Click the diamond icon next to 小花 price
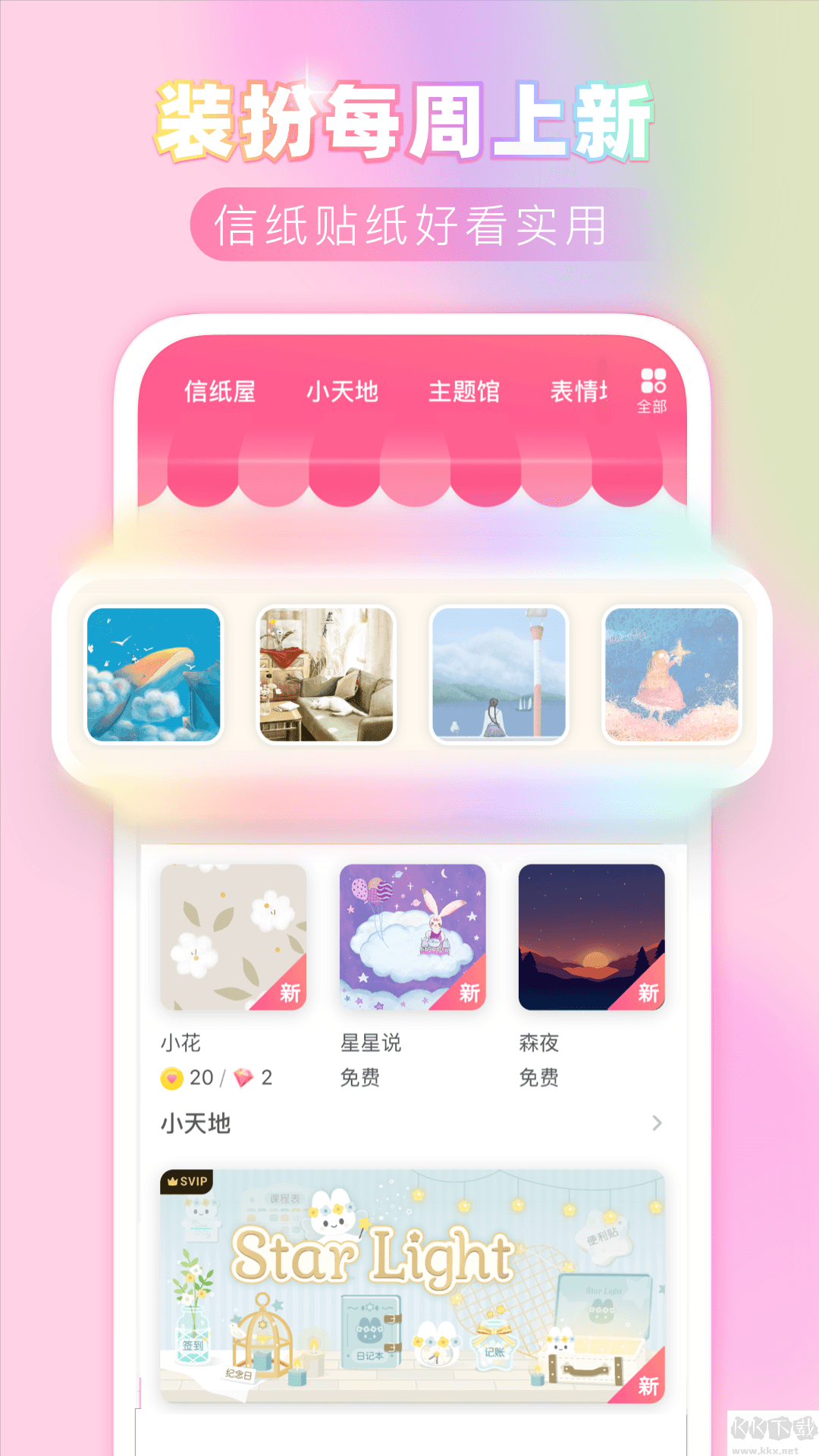 click(243, 1078)
